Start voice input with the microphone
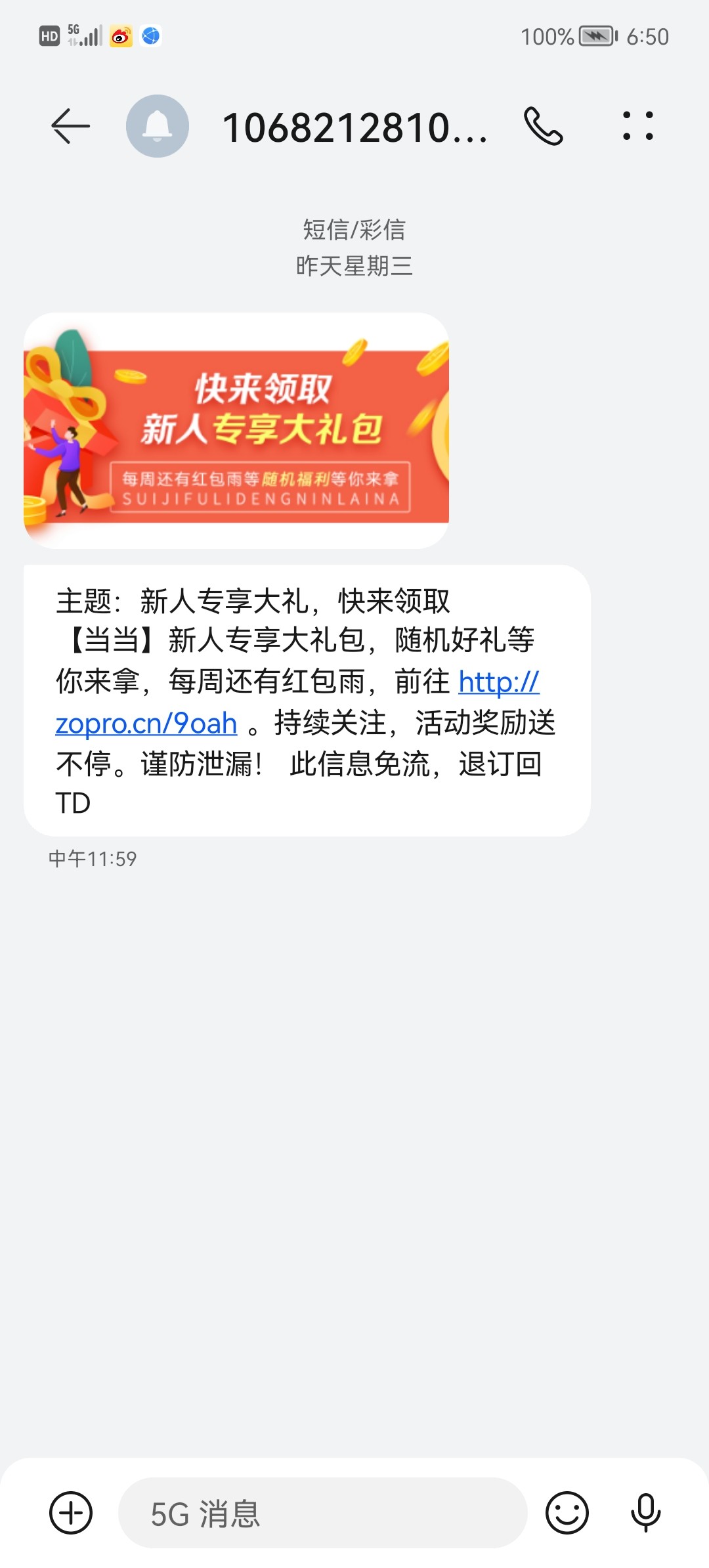 [x=645, y=1513]
